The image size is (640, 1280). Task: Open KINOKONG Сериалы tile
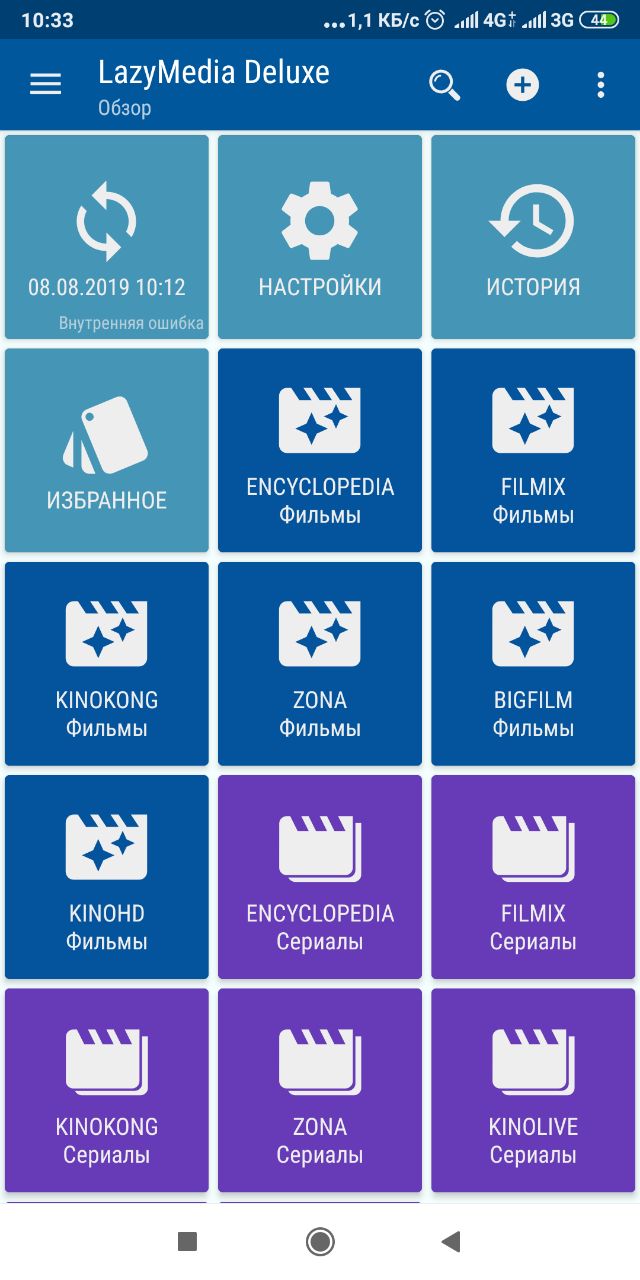pos(107,1090)
